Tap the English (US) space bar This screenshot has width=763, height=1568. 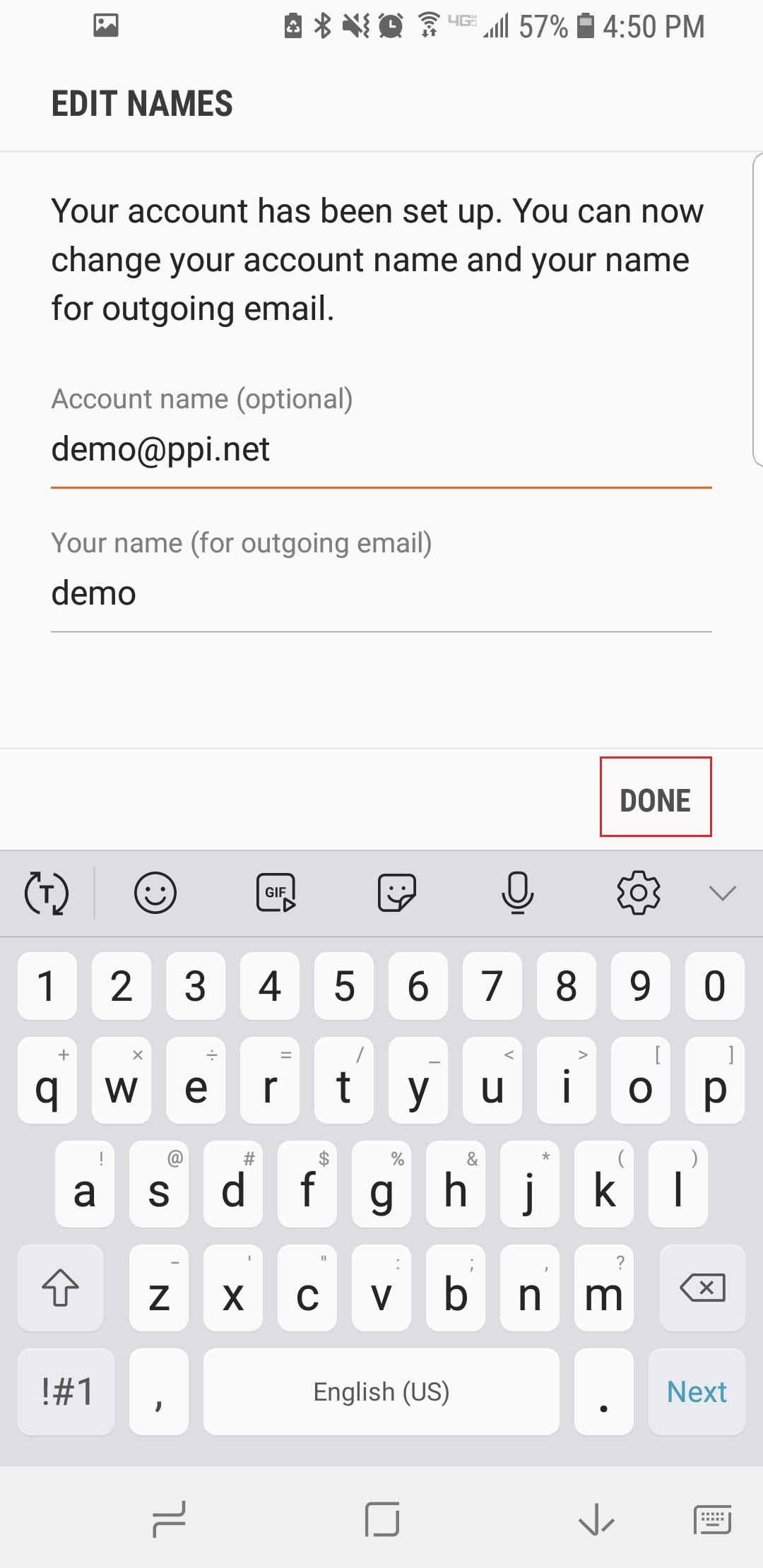pos(381,1392)
